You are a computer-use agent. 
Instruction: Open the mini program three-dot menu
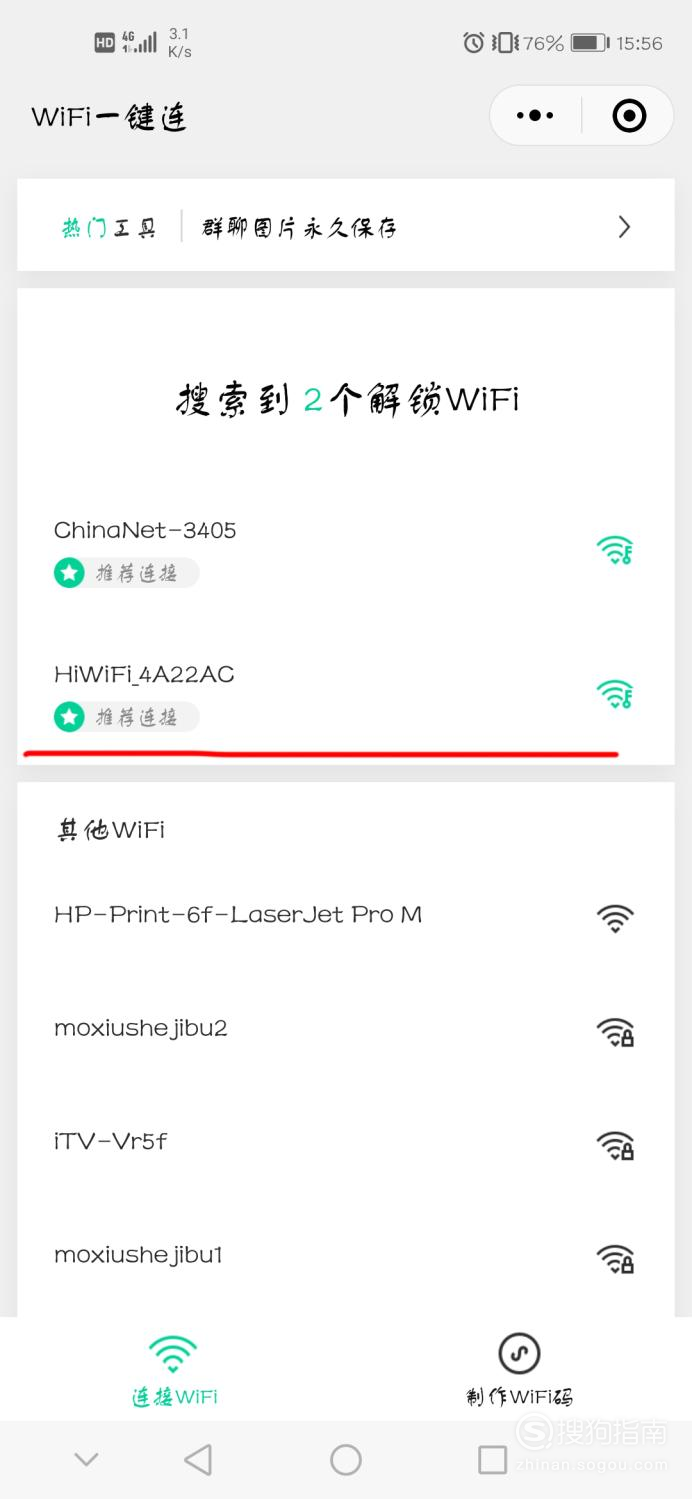tap(535, 116)
